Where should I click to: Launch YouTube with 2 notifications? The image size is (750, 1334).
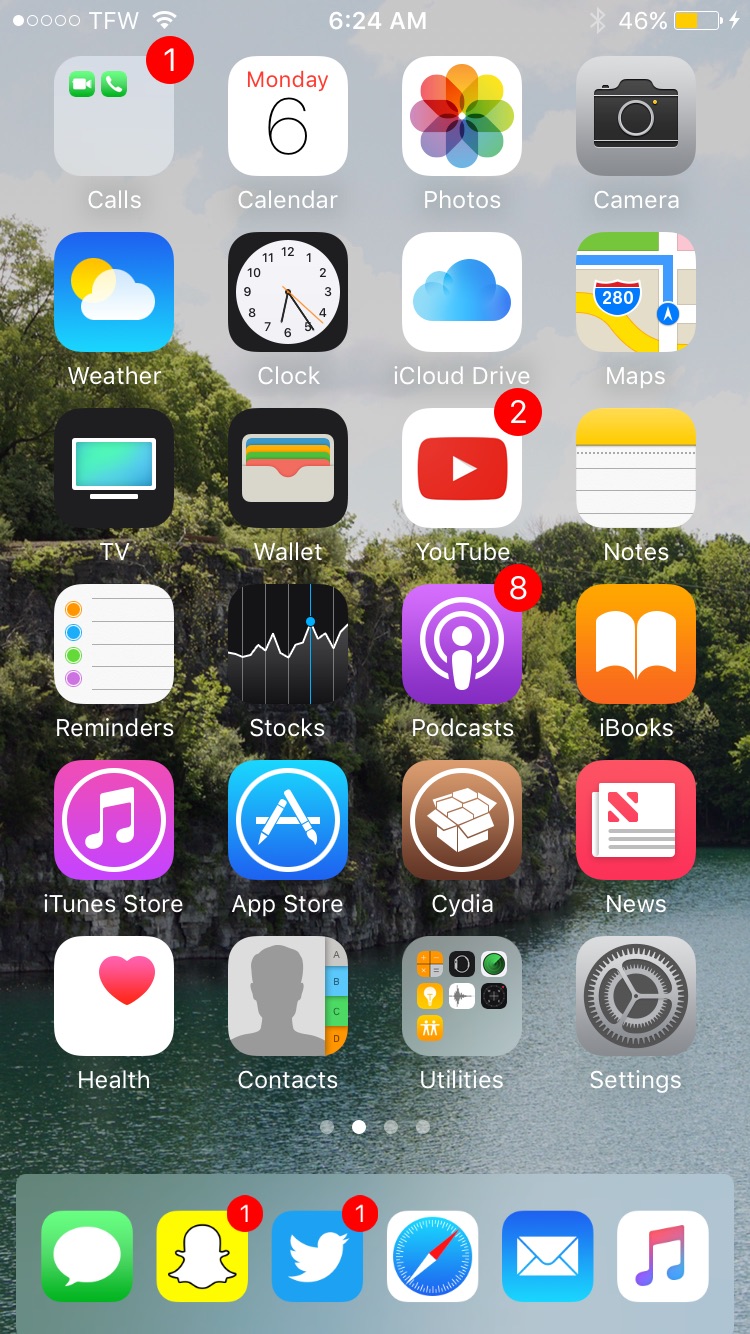tap(462, 468)
